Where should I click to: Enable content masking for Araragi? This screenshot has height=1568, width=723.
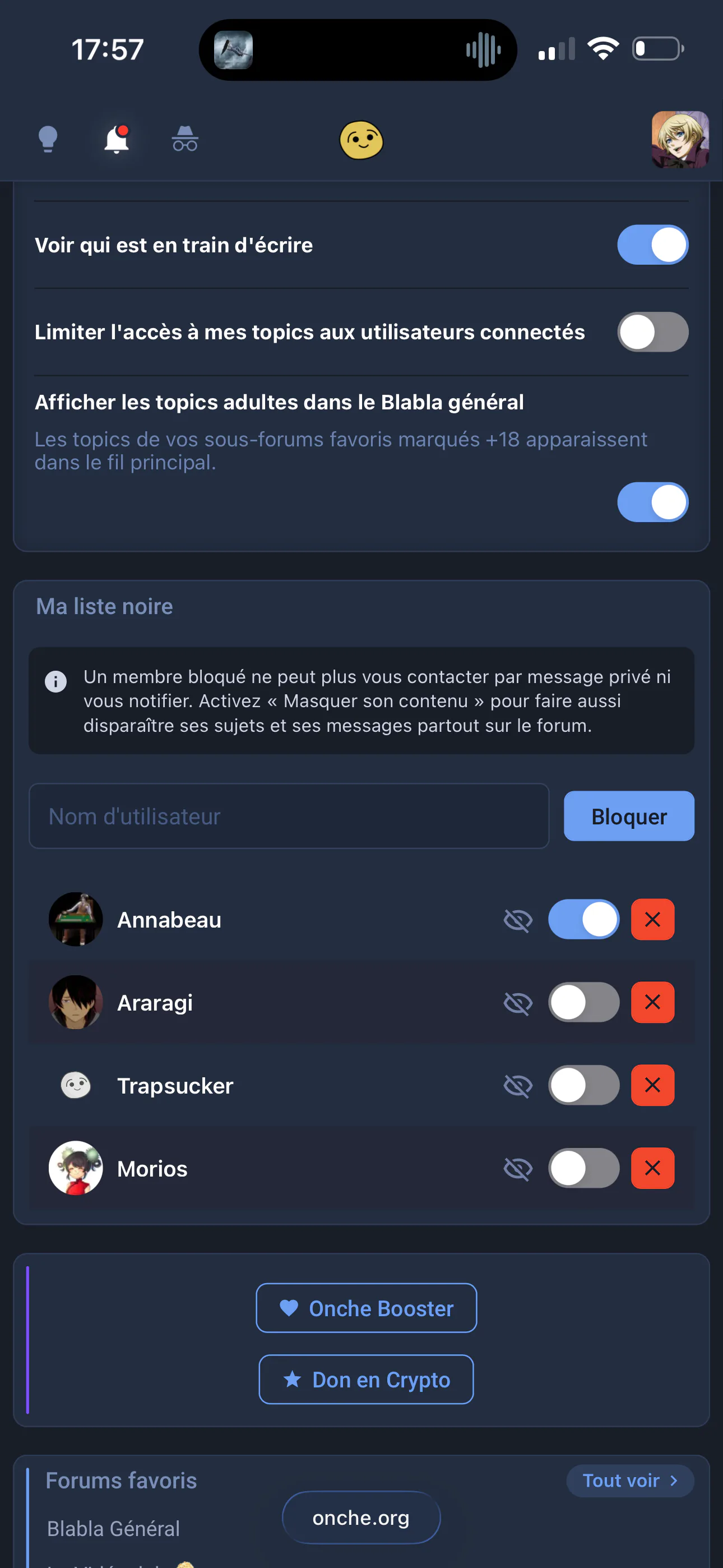(x=583, y=1002)
